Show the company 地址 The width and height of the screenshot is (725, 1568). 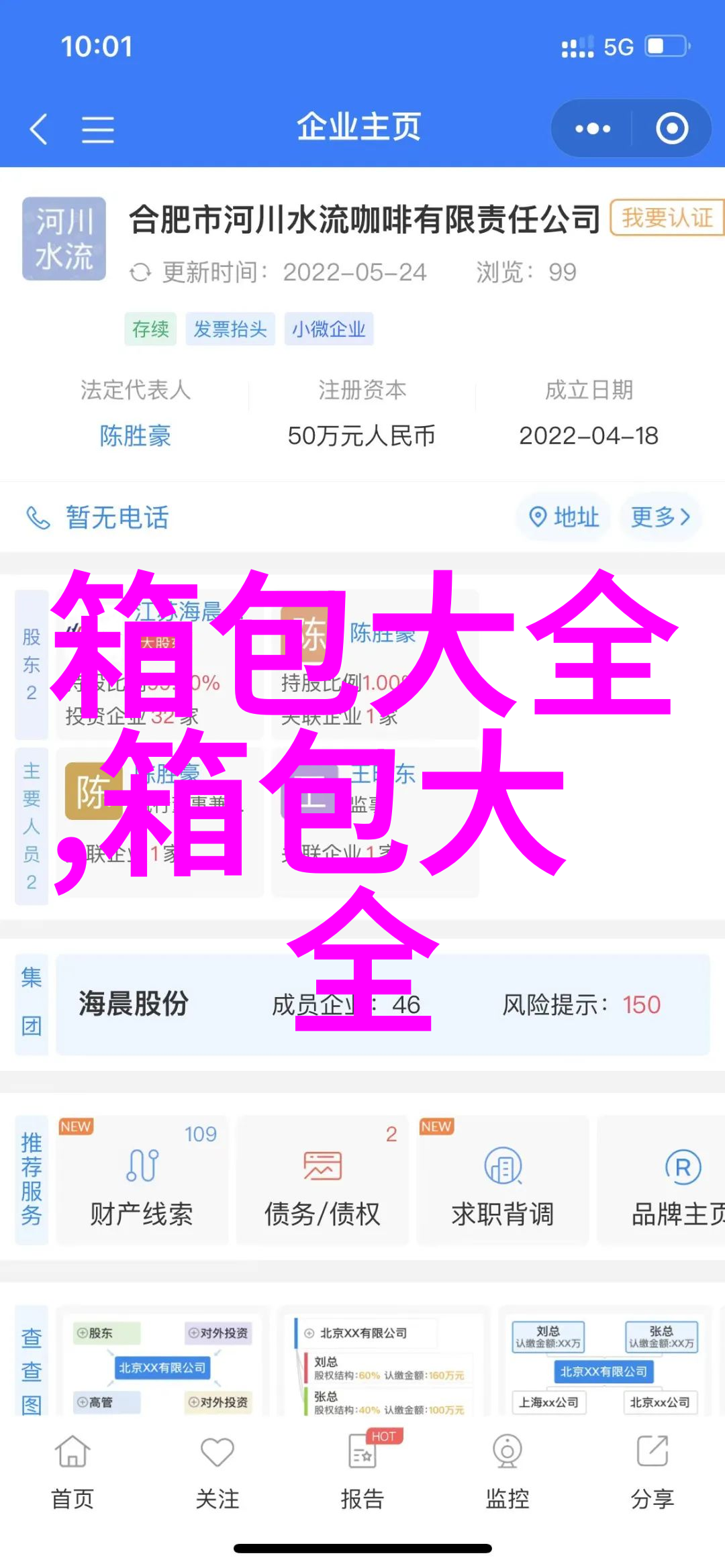(564, 517)
